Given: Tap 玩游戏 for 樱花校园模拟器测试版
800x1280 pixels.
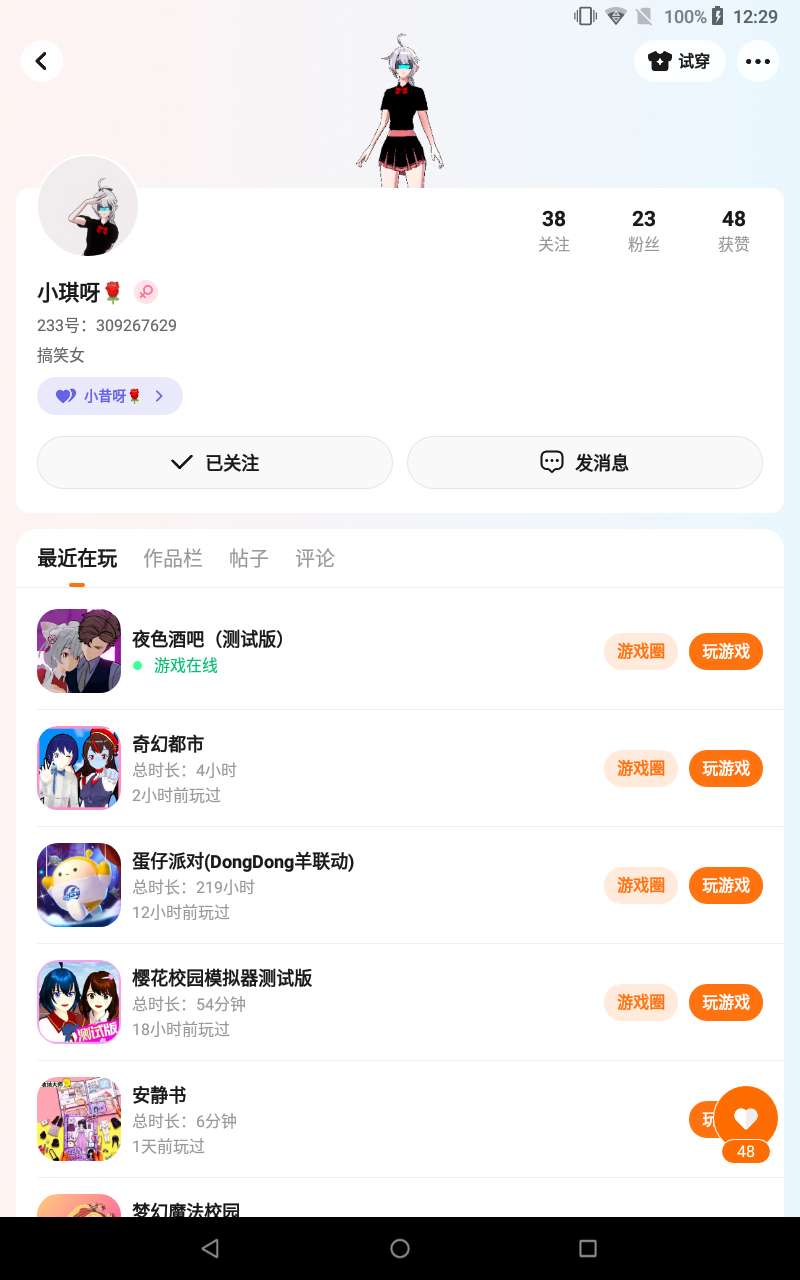Looking at the screenshot, I should coord(726,1002).
